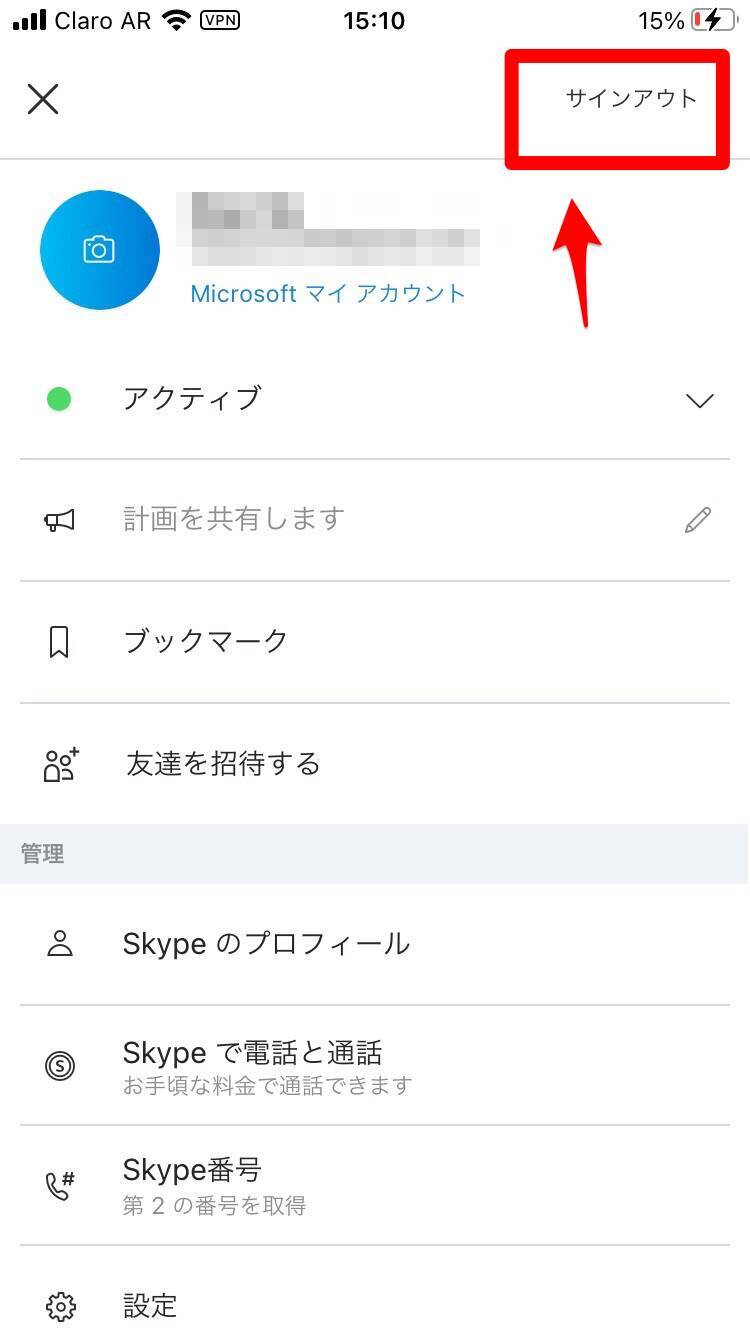Tap サインアウト to sign out

point(631,99)
